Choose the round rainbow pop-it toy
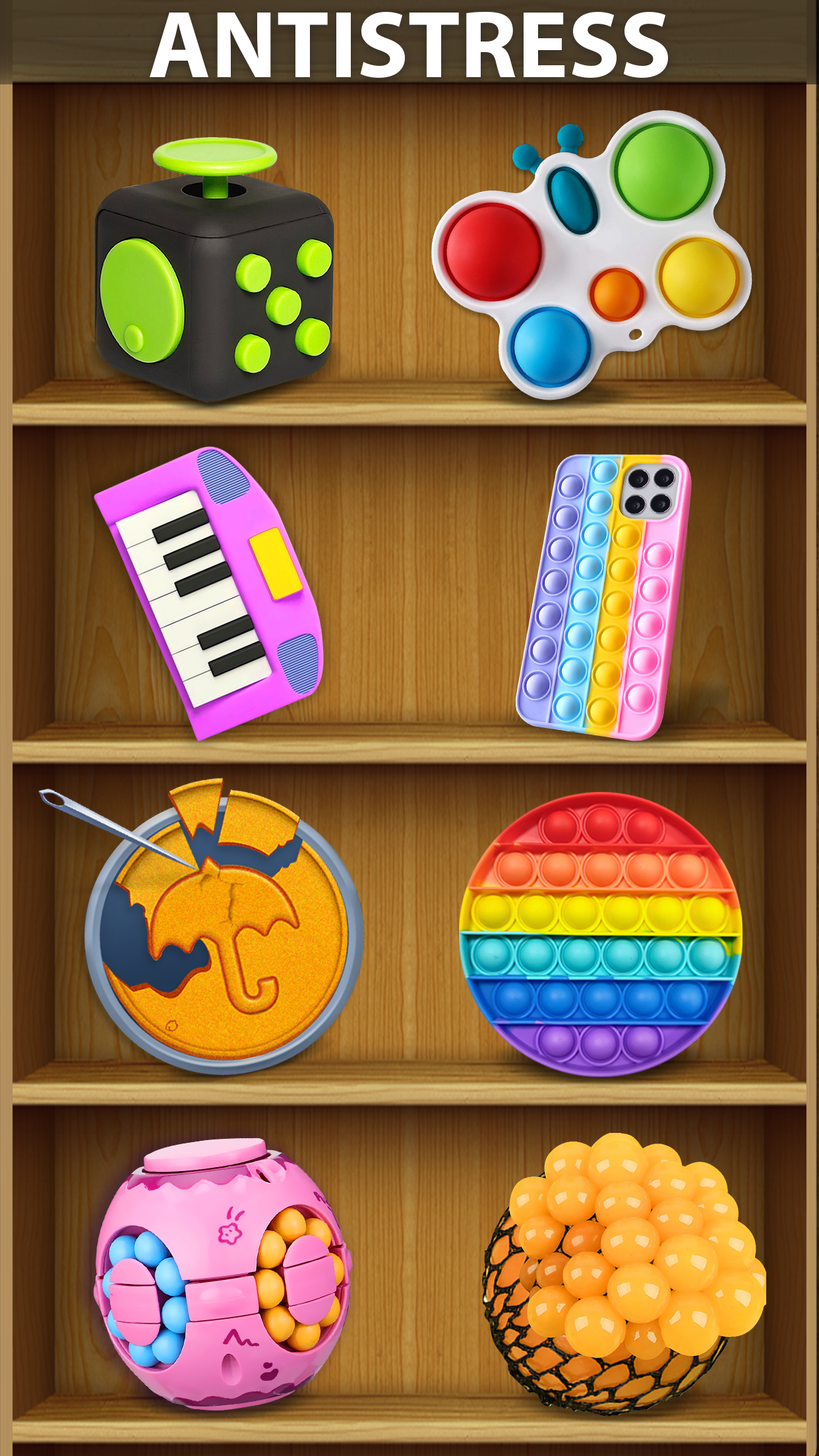 (600, 933)
